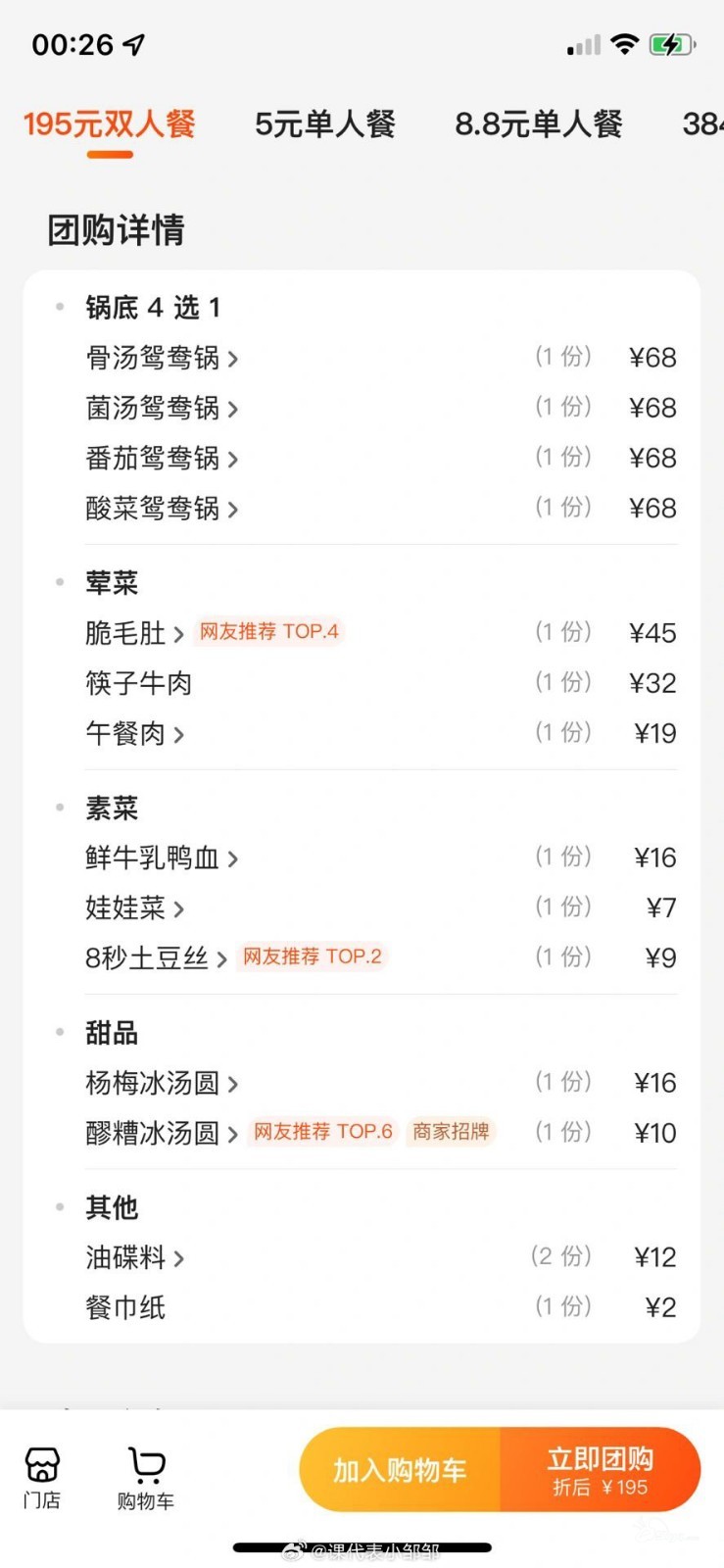The height and width of the screenshot is (1568, 724).
Task: View 油碟料 details
Action: pyautogui.click(x=134, y=1257)
